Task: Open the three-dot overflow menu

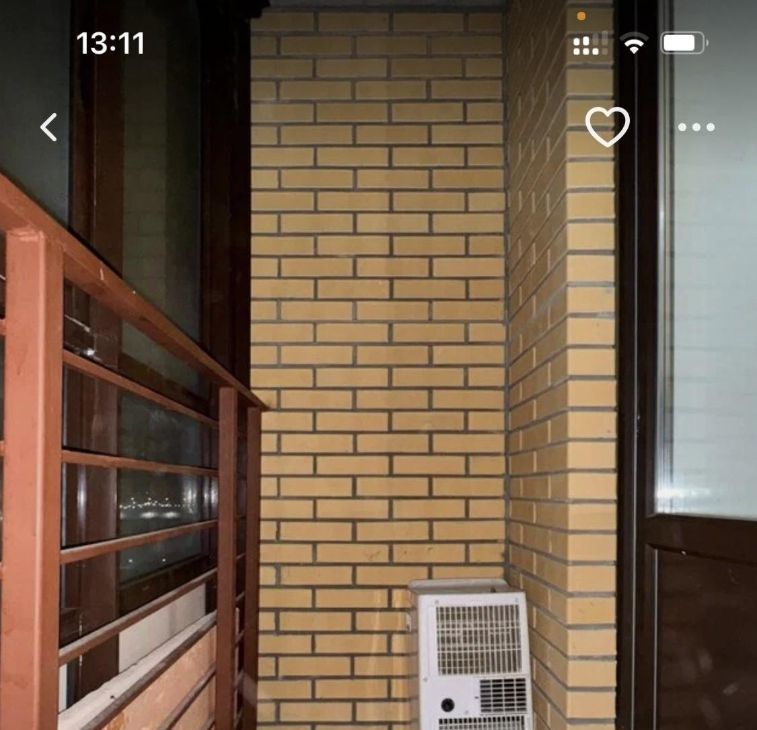Action: click(x=696, y=127)
